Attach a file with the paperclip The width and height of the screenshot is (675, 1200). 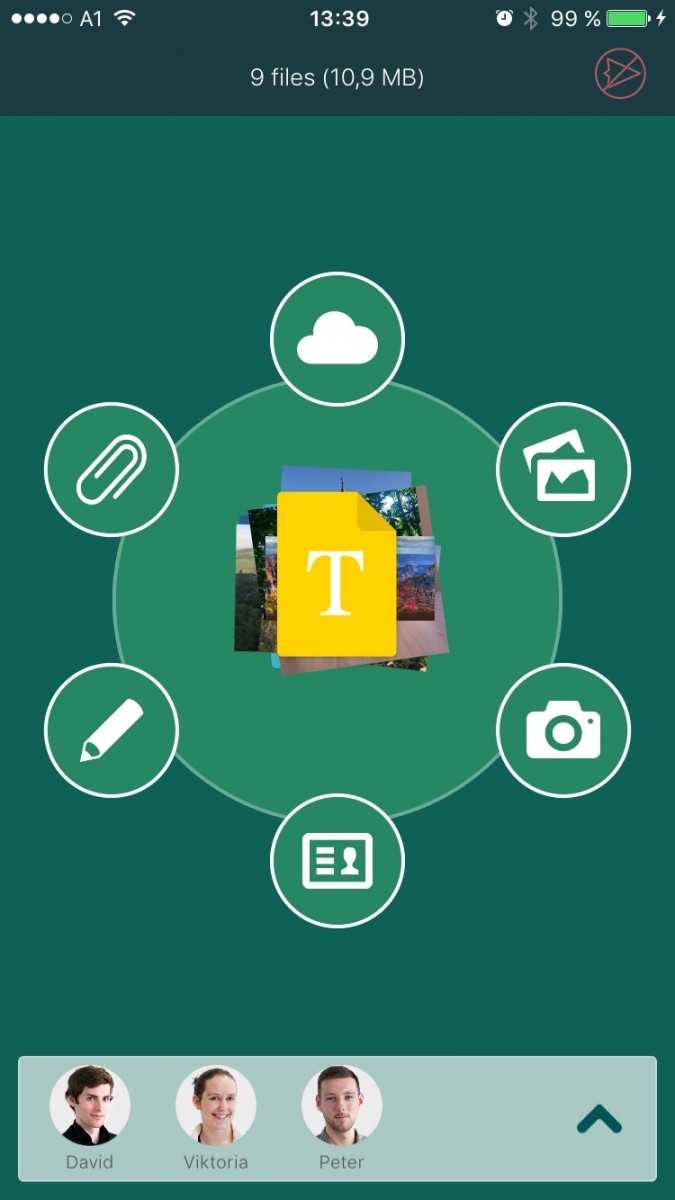111,469
